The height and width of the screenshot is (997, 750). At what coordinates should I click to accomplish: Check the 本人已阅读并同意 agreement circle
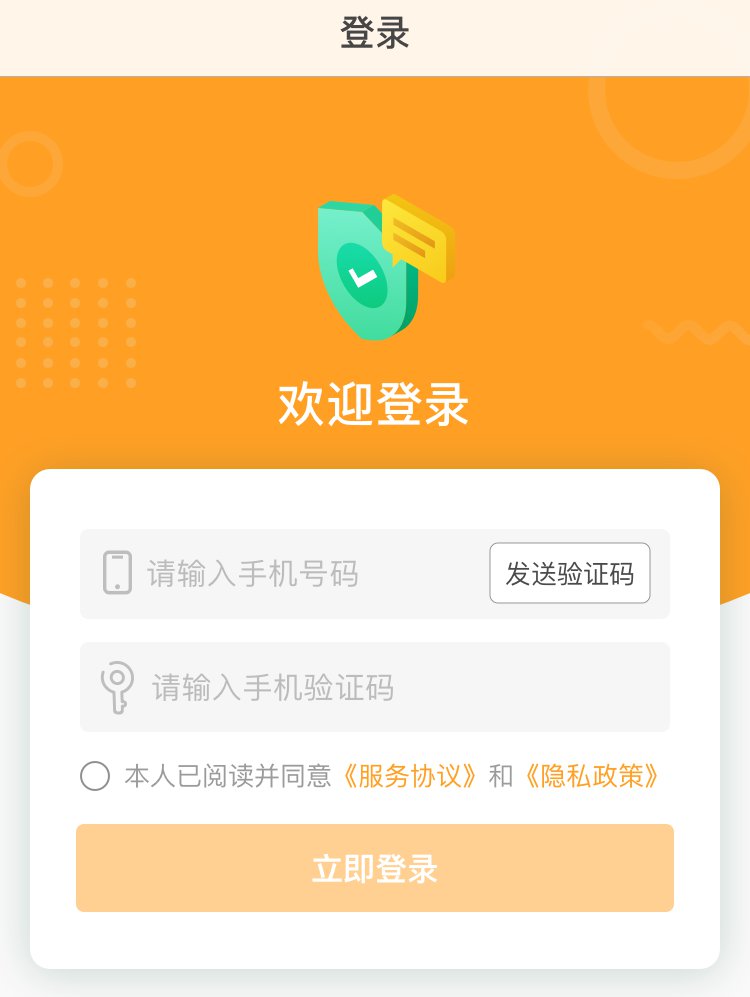[95, 776]
